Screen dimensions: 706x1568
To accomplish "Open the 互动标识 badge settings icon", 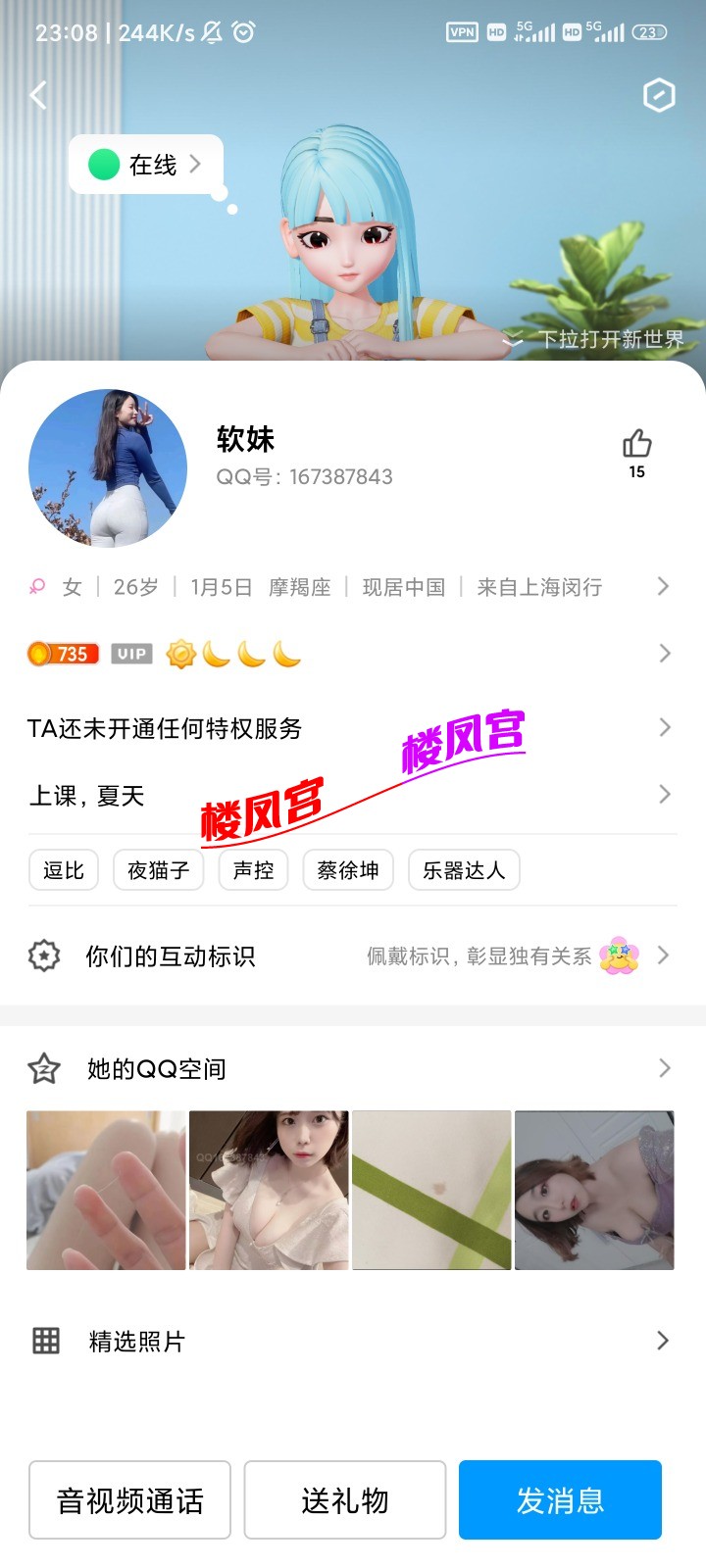I will 43,955.
